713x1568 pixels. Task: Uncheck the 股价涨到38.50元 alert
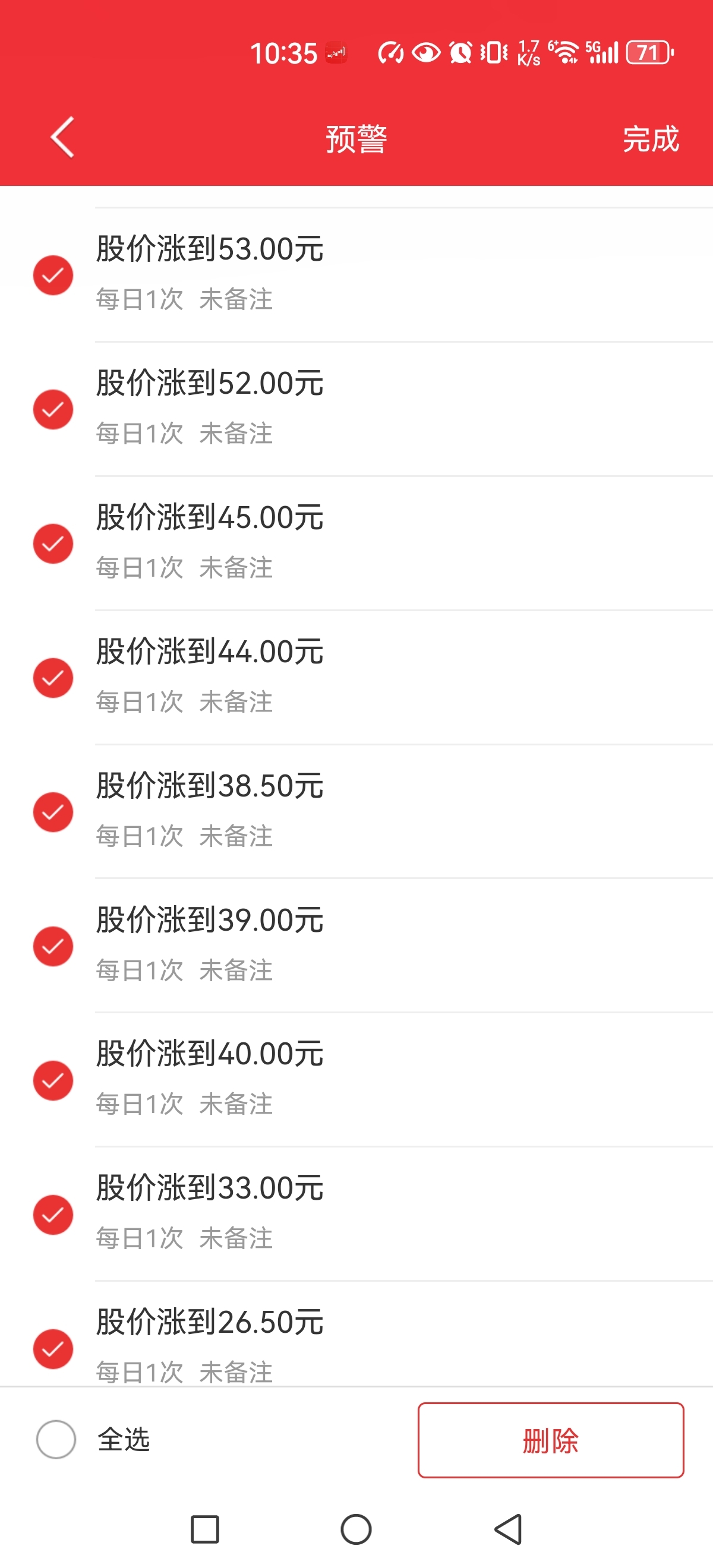53,812
